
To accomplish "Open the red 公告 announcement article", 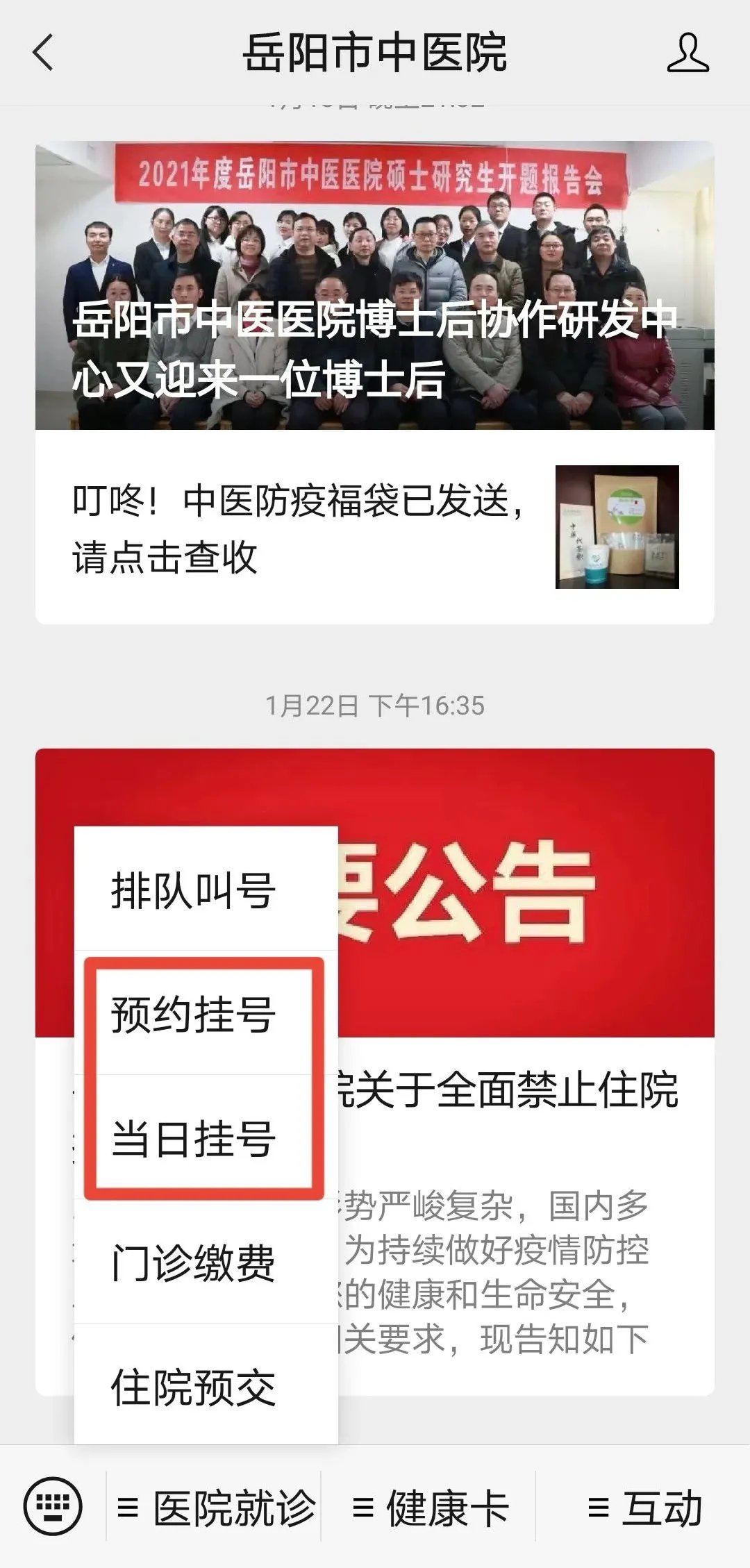I will [x=528, y=896].
